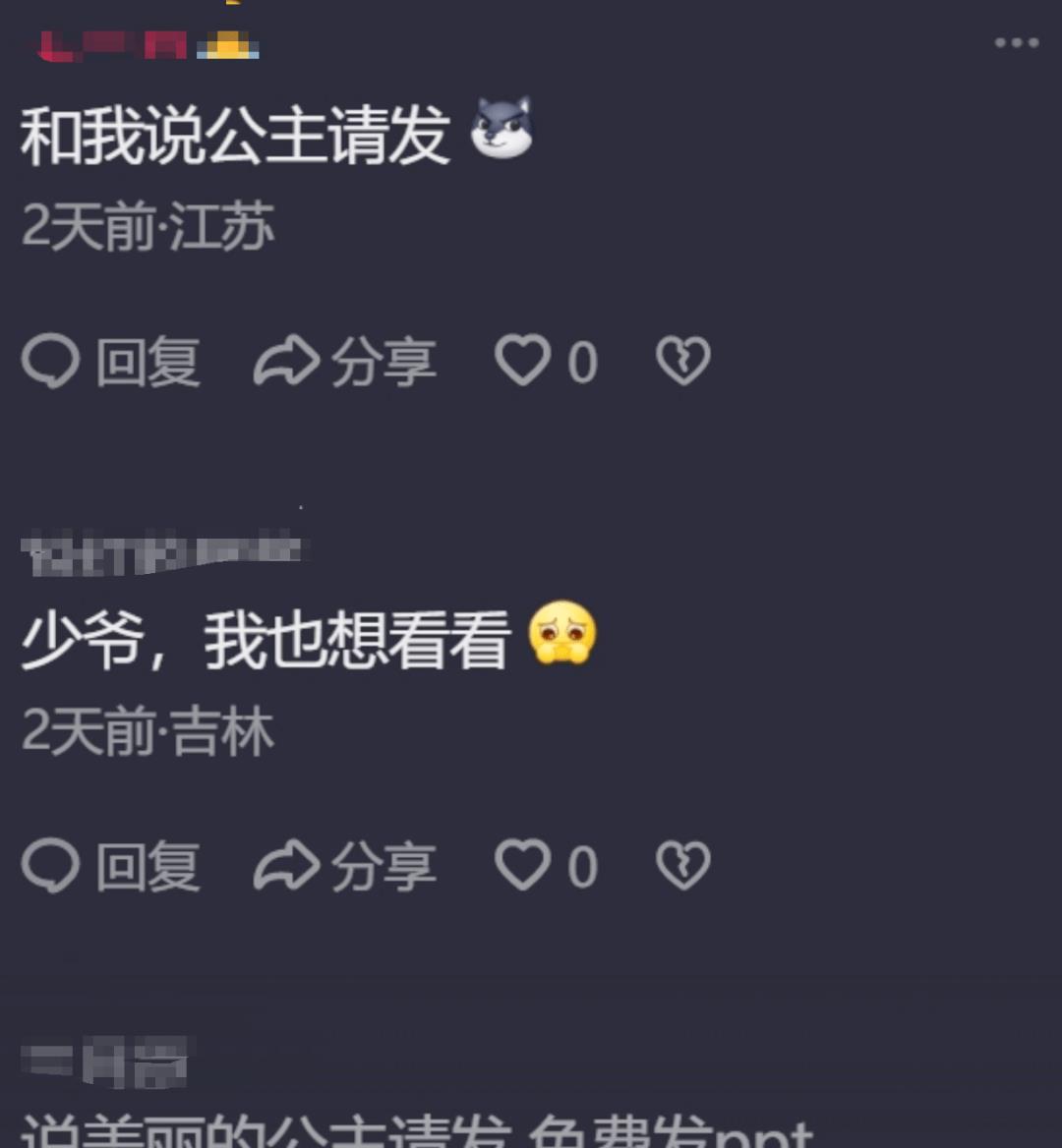Like the comment from 吉林
The image size is (1062, 1148).
(x=523, y=866)
